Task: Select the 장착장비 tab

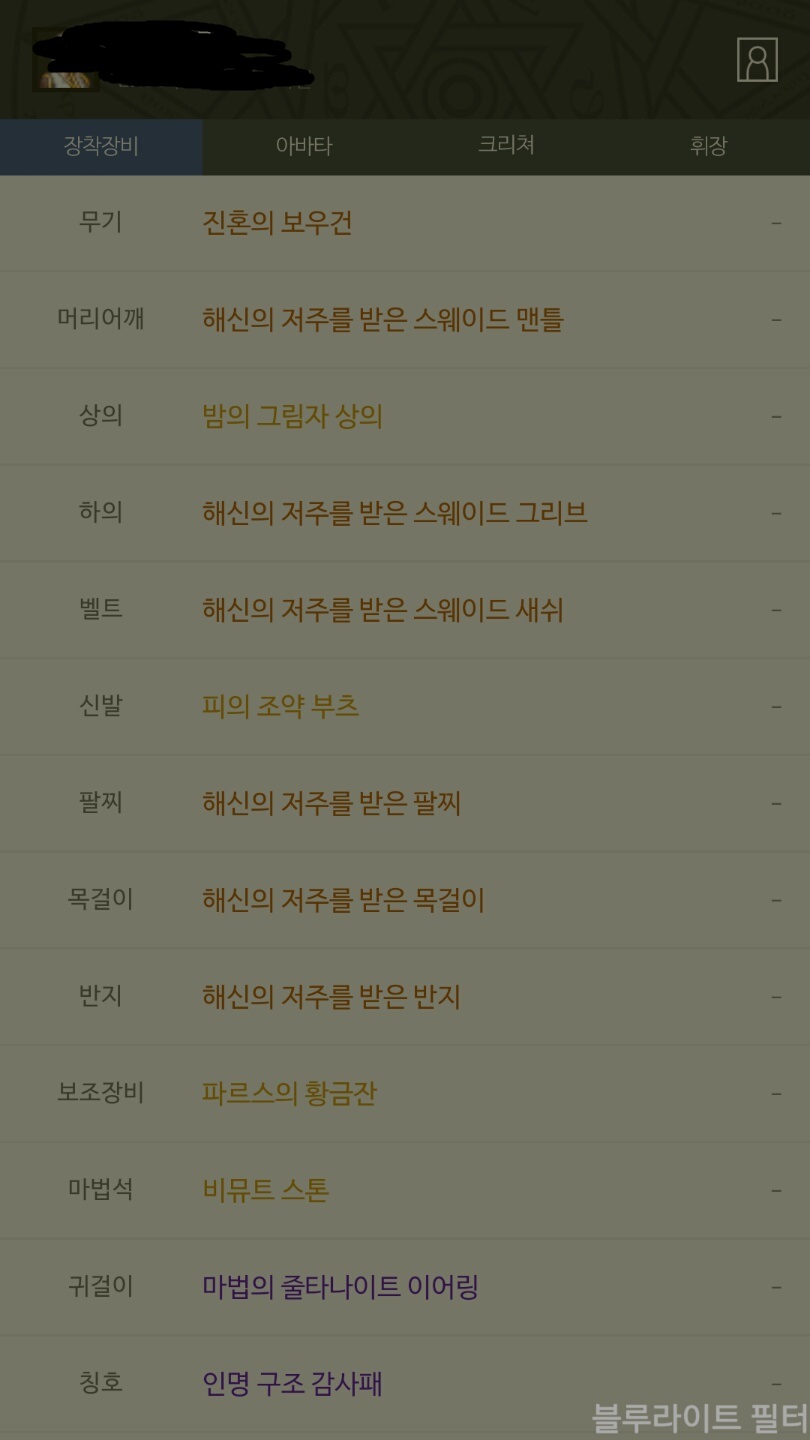Action: (101, 146)
